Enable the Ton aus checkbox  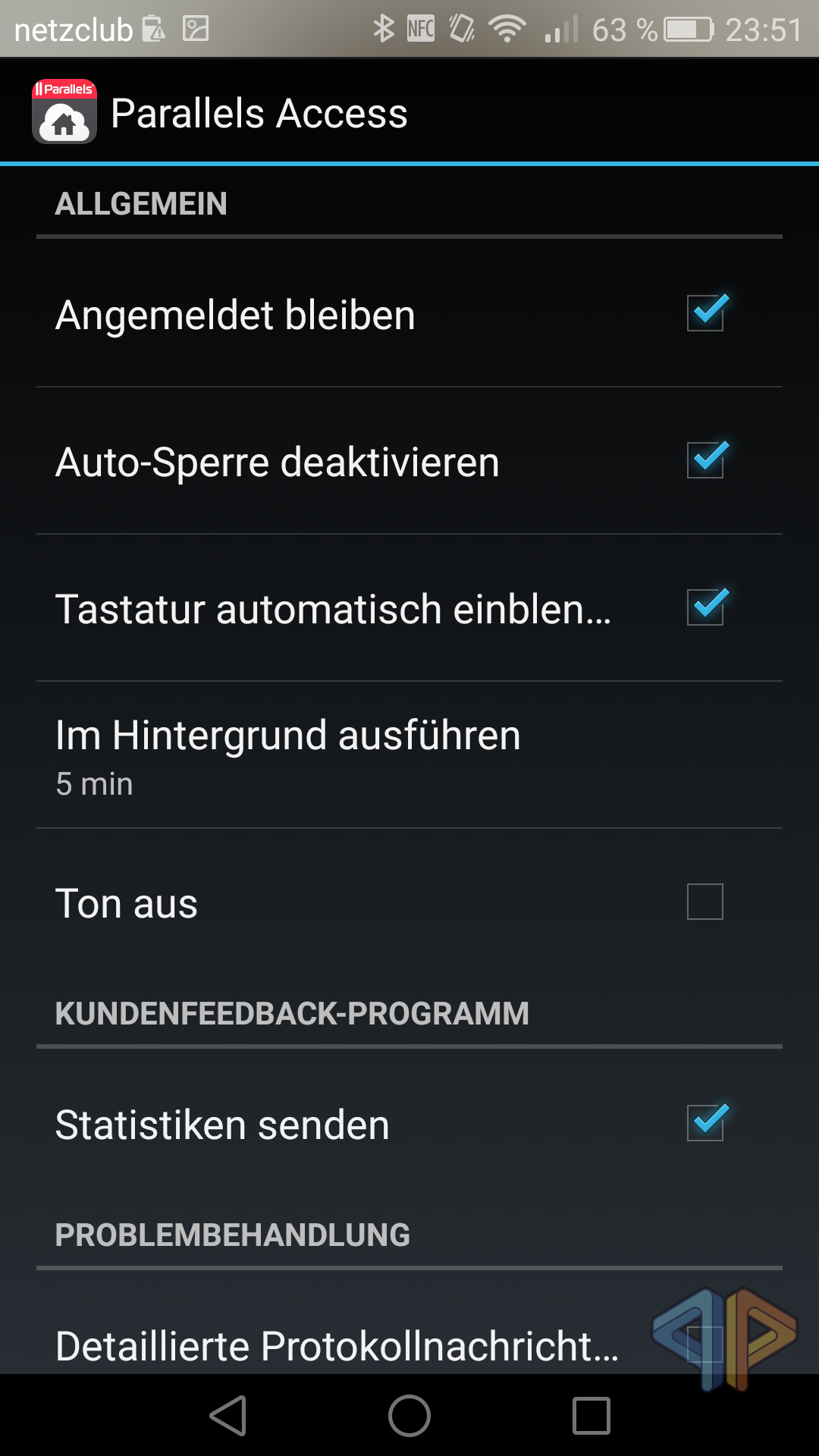tap(705, 902)
